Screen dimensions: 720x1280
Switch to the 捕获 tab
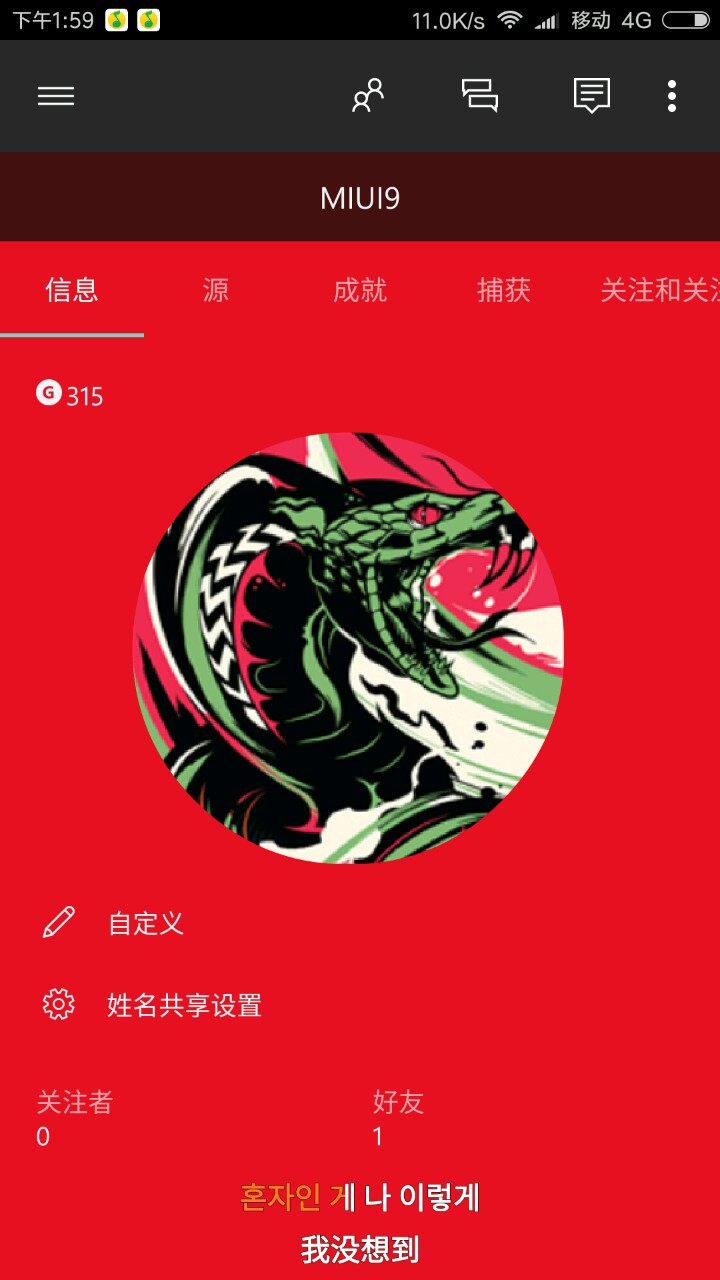pyautogui.click(x=504, y=291)
